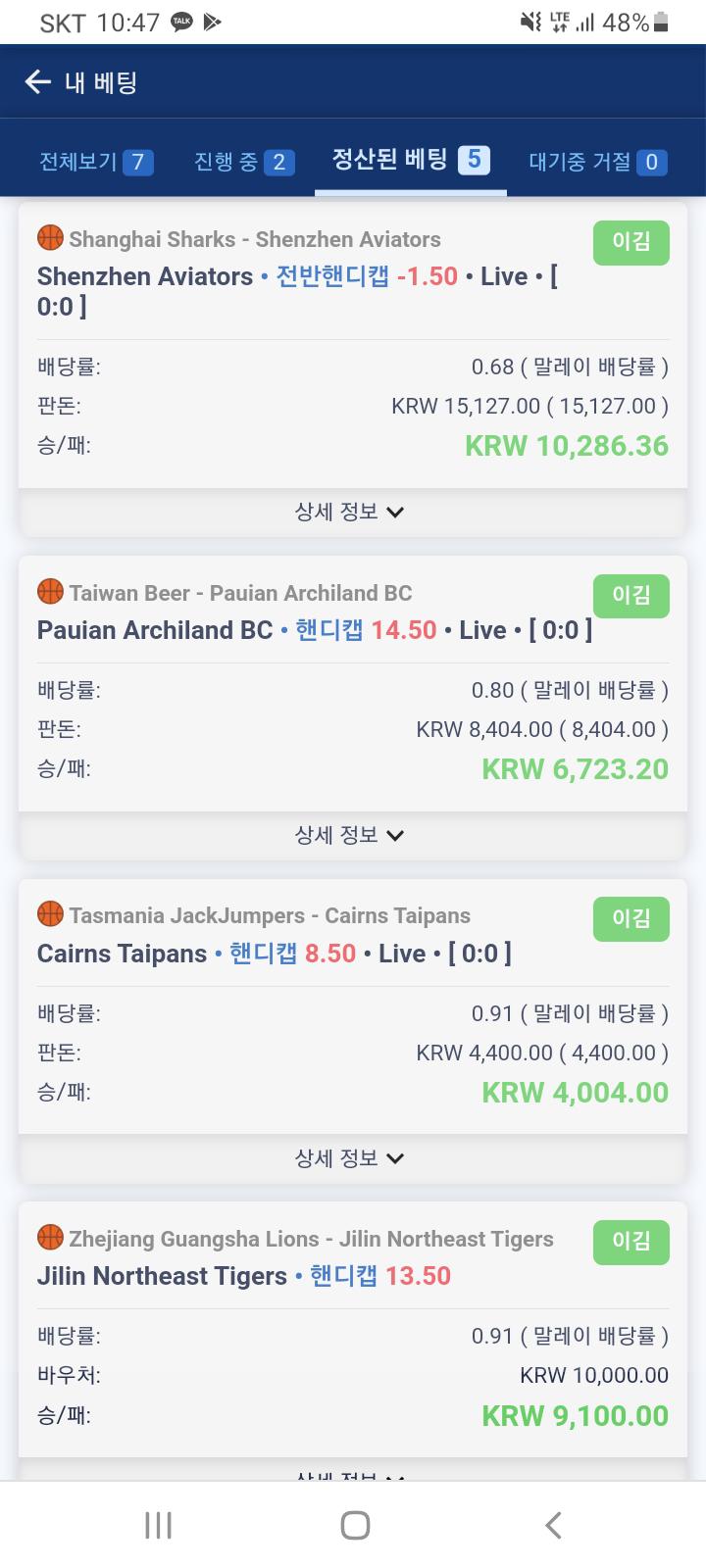Open the 대기중 거절 tab
Screen dimensions: 706x1568
[x=597, y=161]
